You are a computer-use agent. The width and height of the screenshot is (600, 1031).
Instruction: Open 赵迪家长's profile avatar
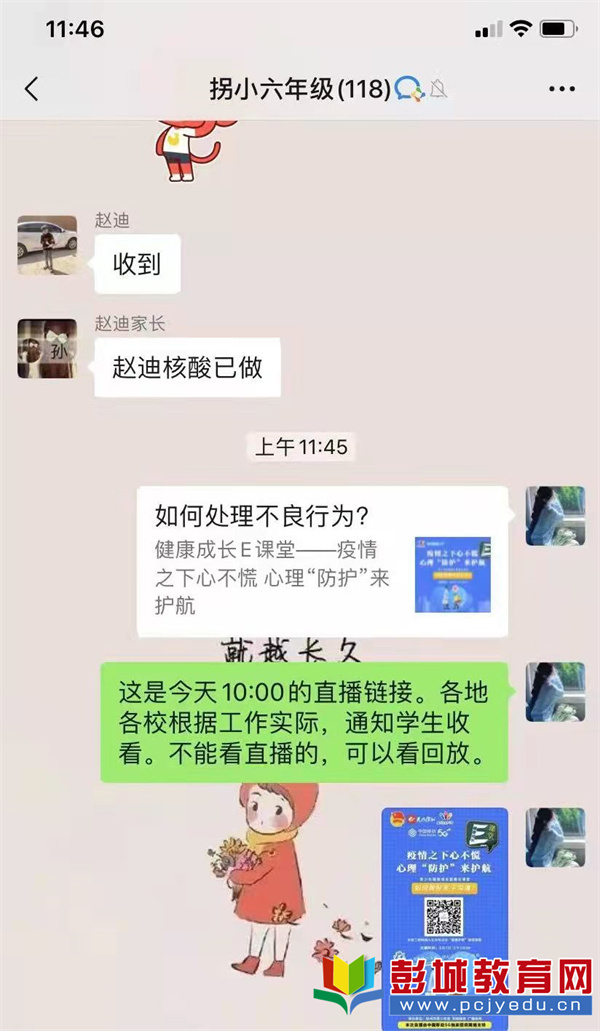tap(47, 349)
